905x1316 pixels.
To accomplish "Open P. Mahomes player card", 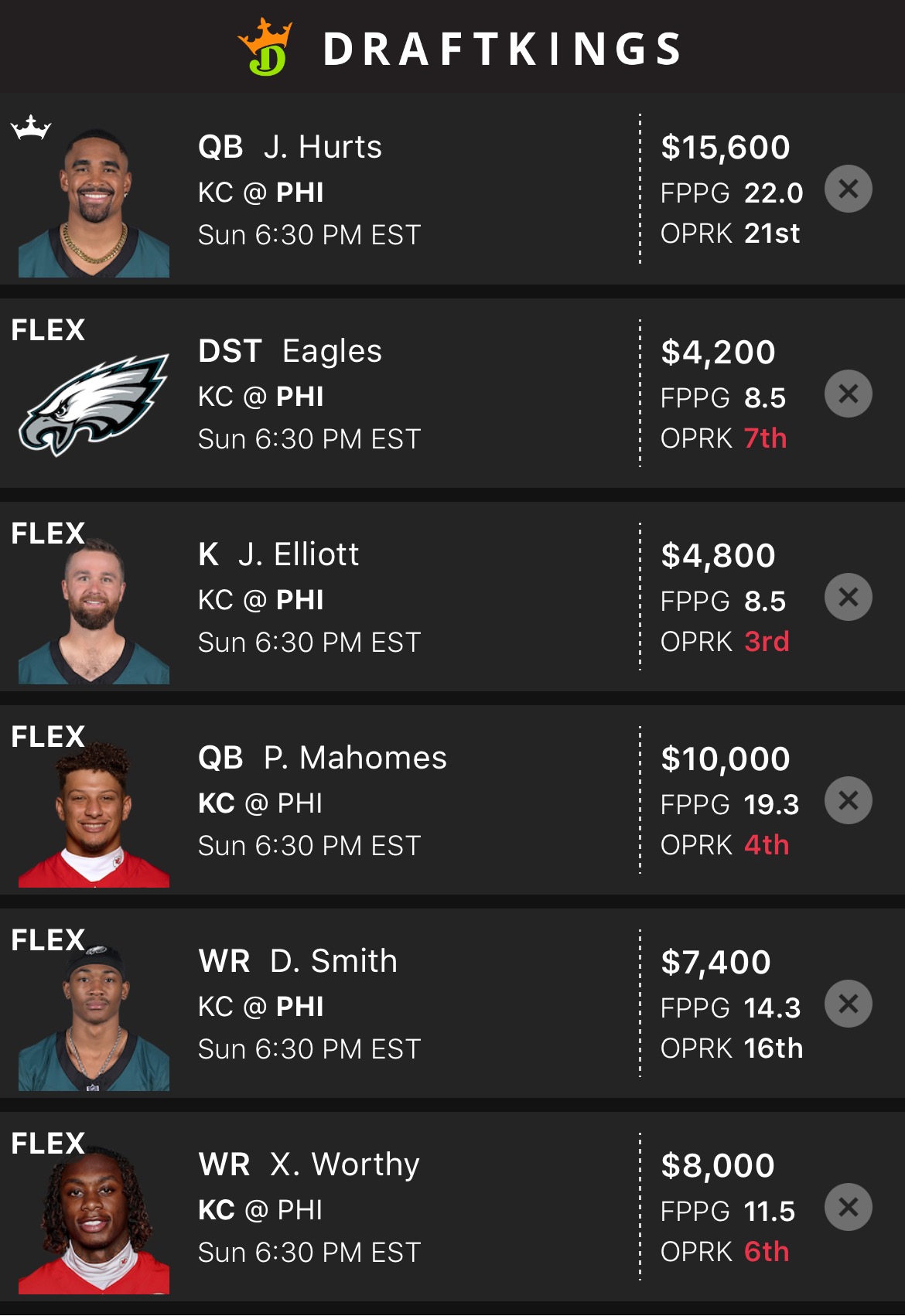I will click(x=355, y=758).
